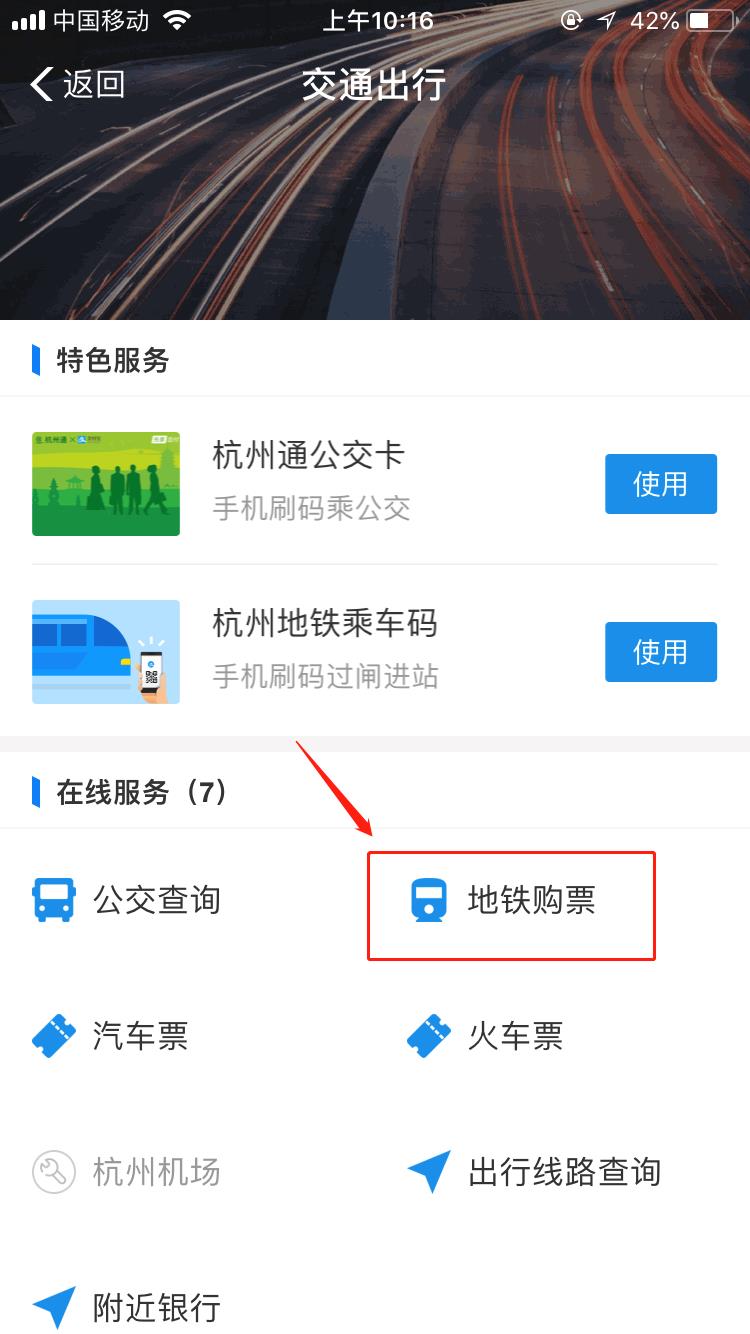
Task: Open 火车票 booking
Action: (x=486, y=1036)
